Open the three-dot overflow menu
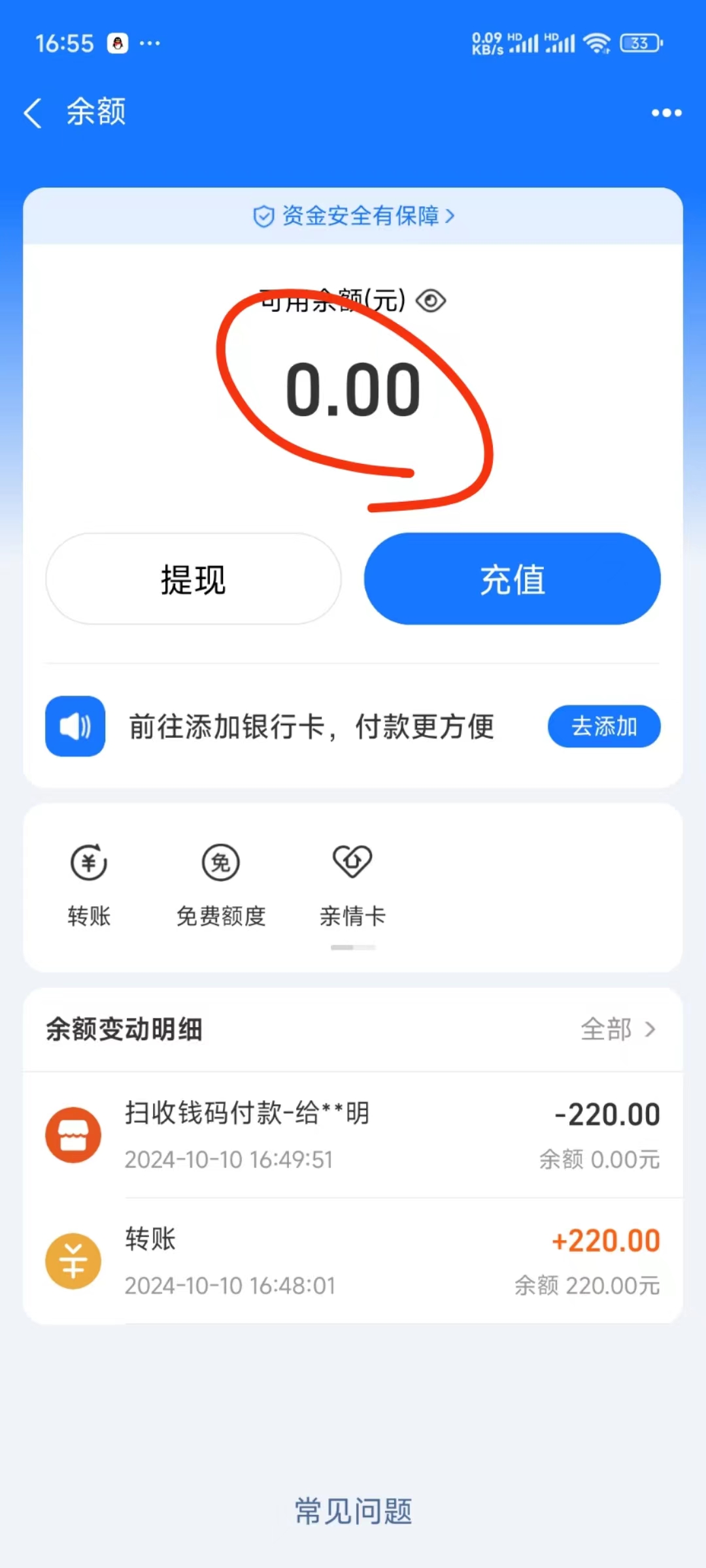The height and width of the screenshot is (1568, 706). click(x=666, y=112)
